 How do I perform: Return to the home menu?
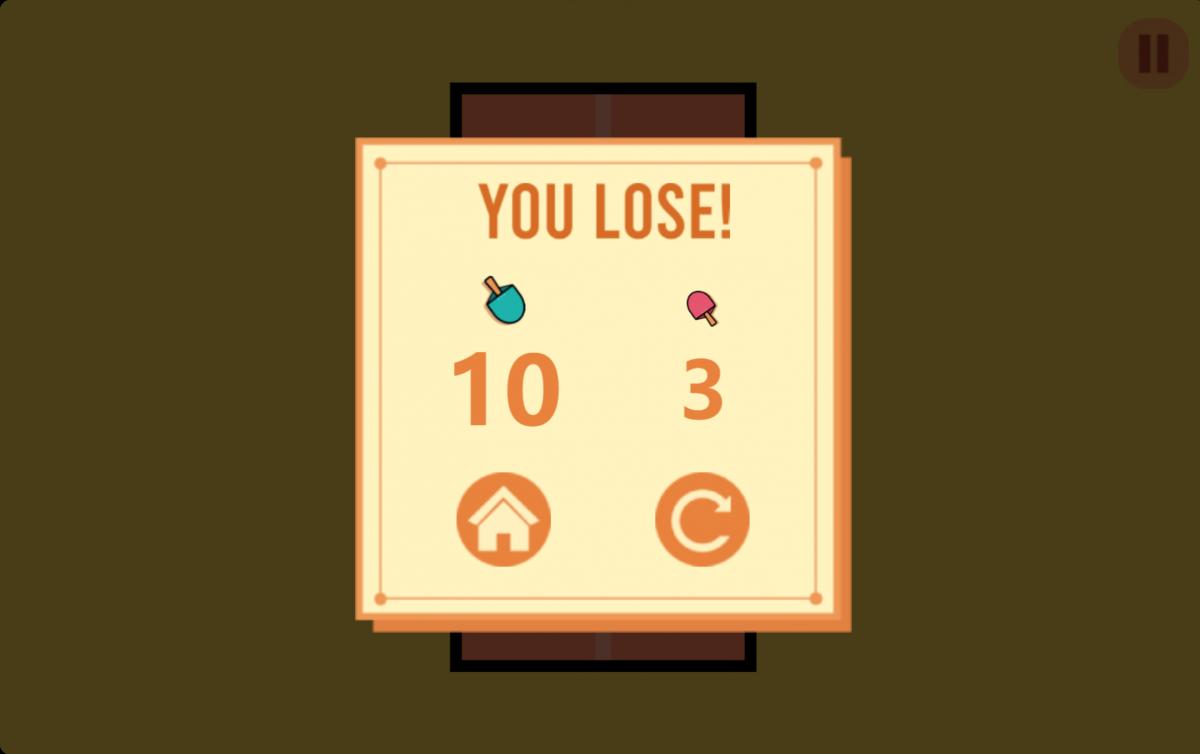tap(503, 520)
